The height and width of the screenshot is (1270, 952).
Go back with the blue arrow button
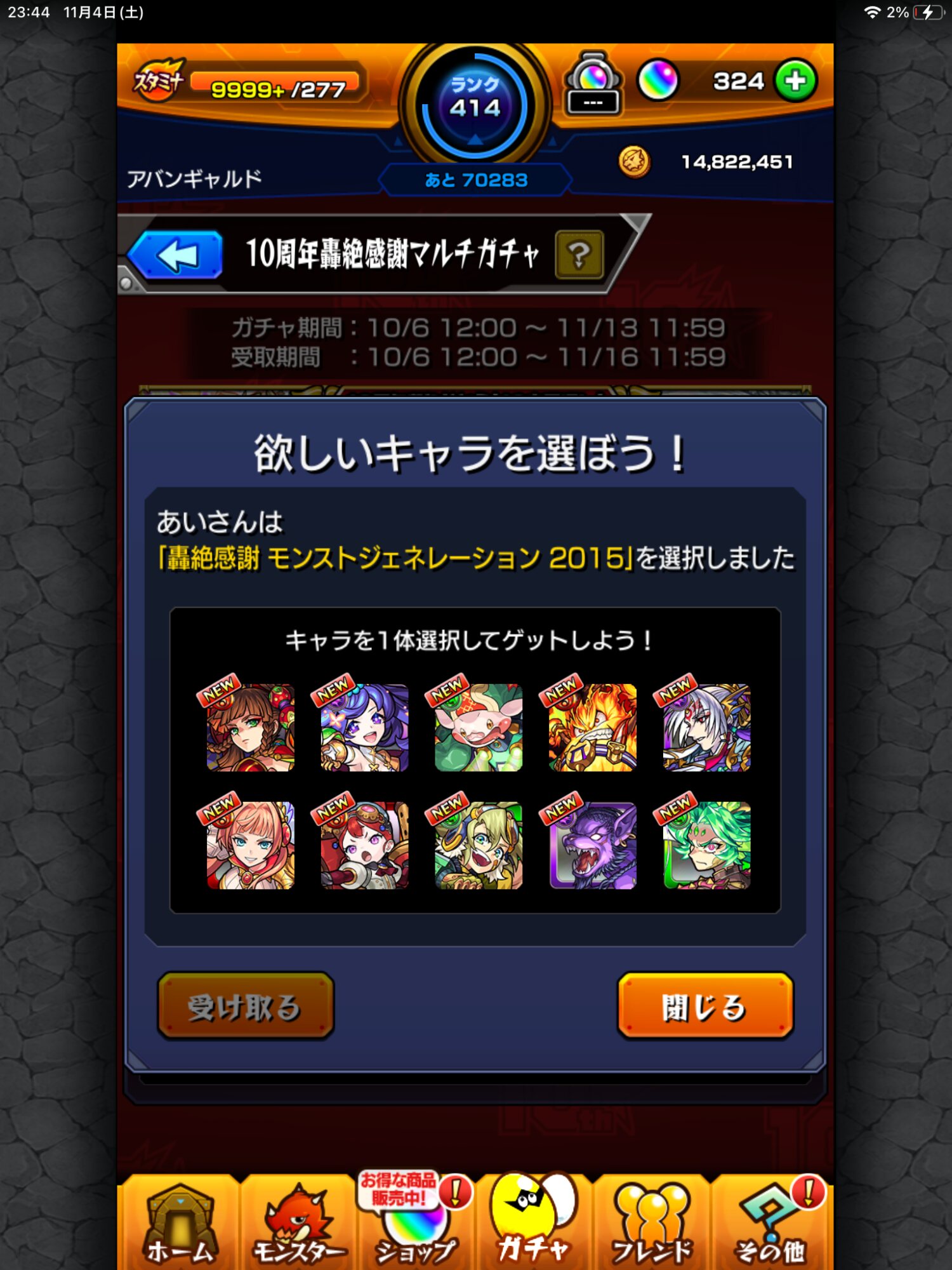[x=176, y=255]
